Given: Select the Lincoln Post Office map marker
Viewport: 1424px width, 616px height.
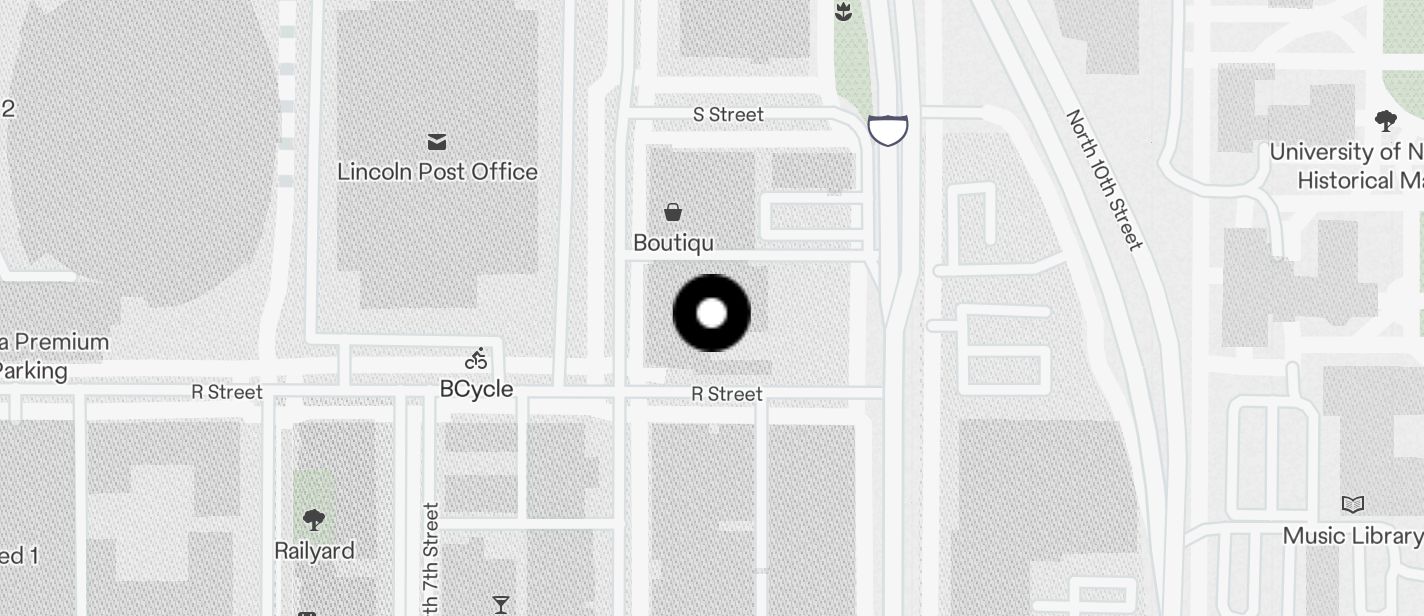Looking at the screenshot, I should click(437, 142).
